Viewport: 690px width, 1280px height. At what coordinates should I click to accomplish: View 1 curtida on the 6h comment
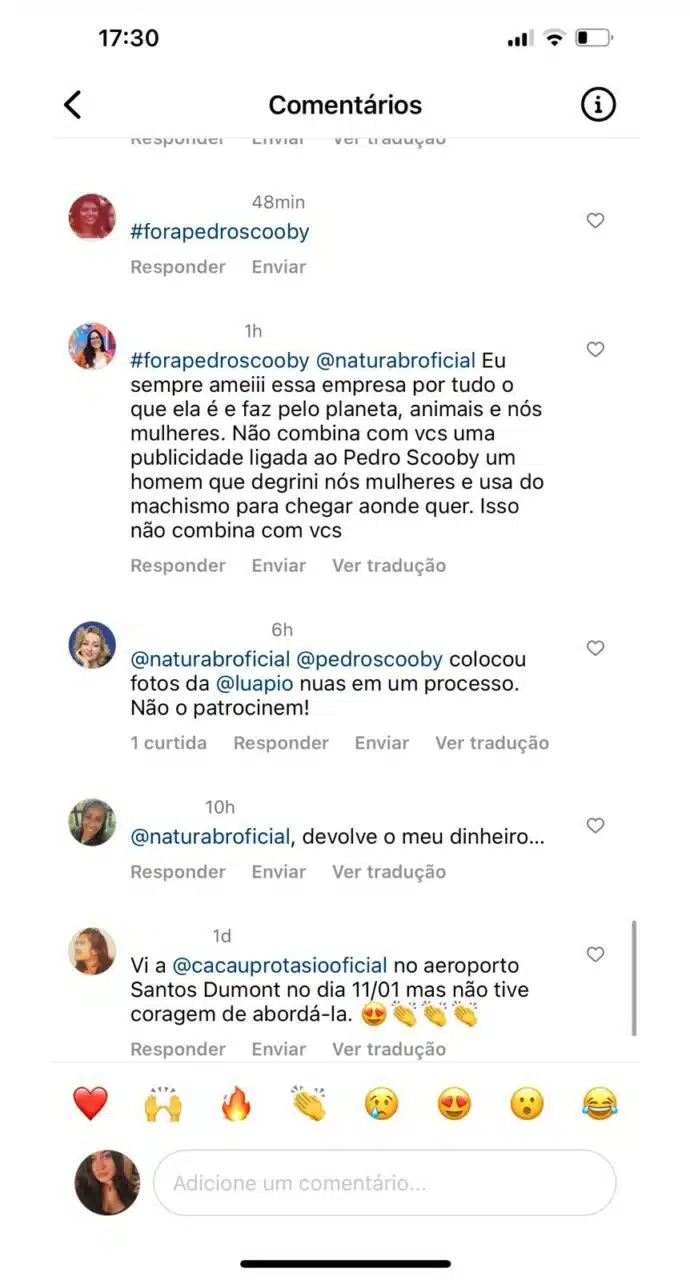[x=168, y=743]
